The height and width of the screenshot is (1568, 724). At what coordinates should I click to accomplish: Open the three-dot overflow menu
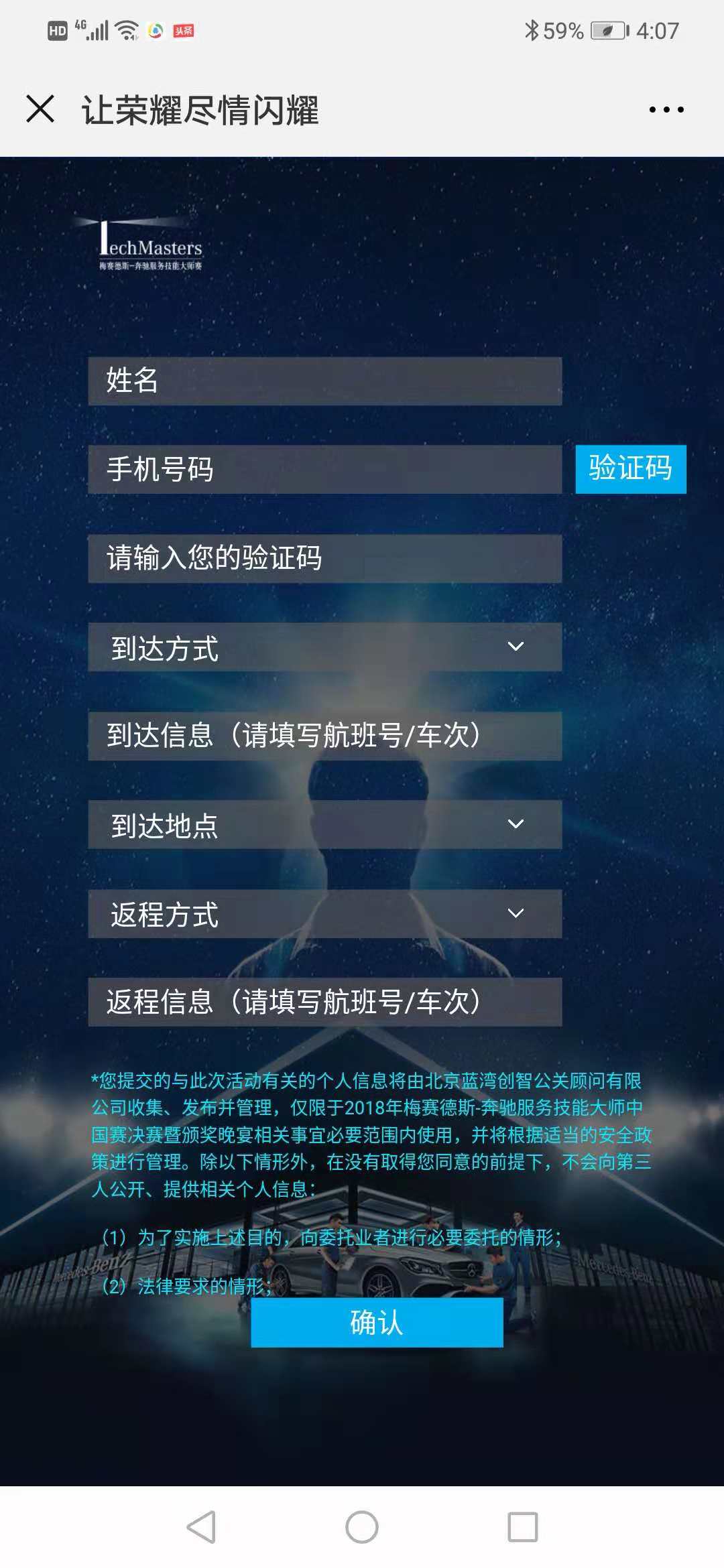[x=666, y=109]
